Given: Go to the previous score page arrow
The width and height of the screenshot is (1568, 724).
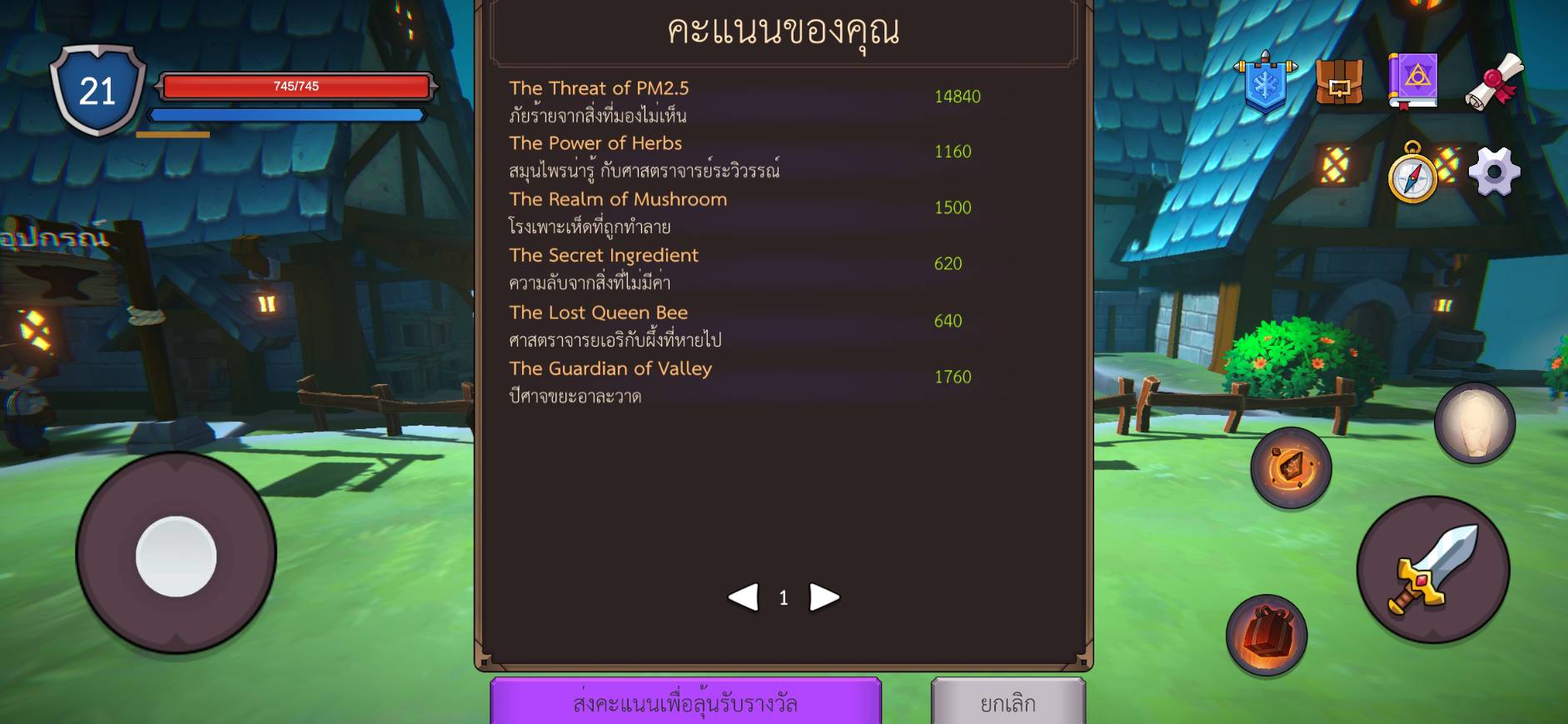Looking at the screenshot, I should 744,597.
